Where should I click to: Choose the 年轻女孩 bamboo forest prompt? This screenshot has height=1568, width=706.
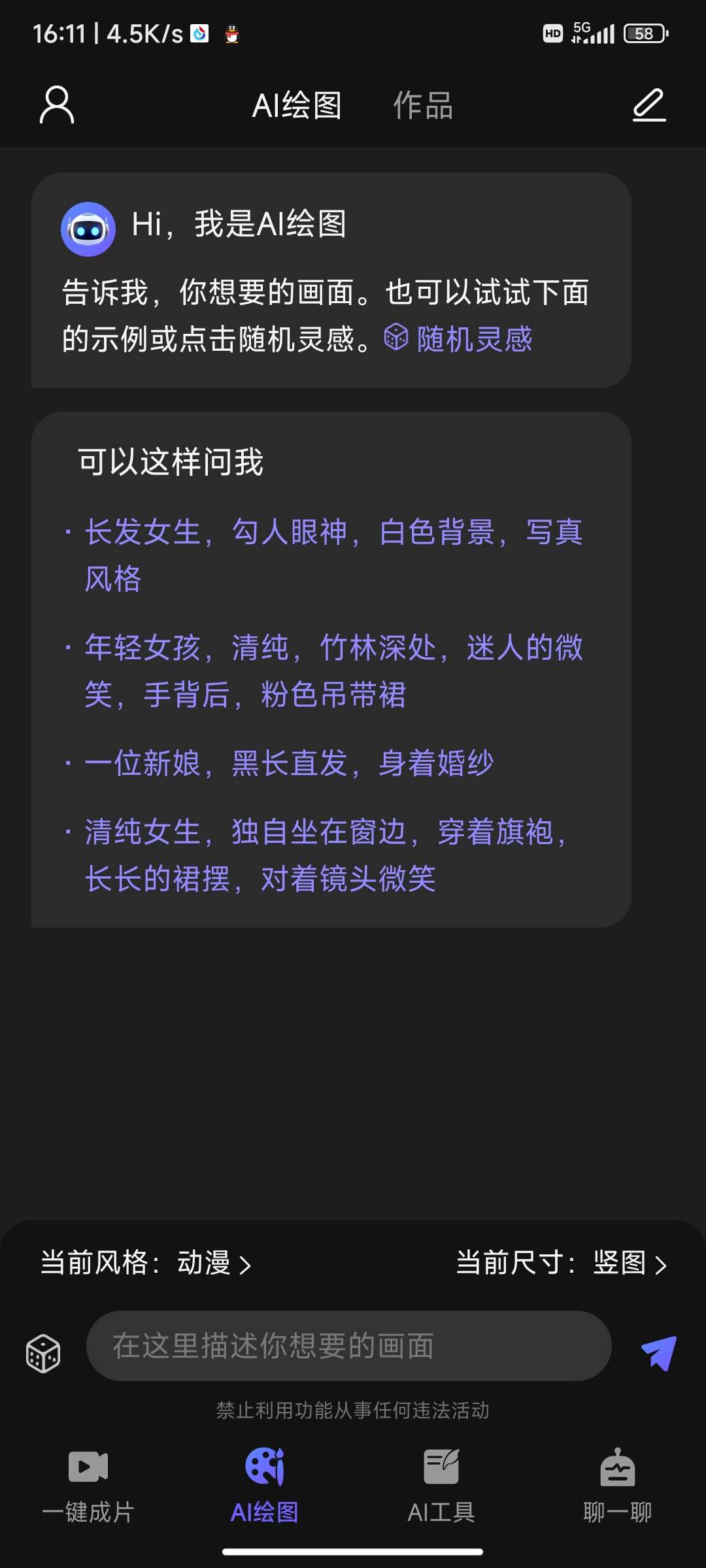(333, 670)
